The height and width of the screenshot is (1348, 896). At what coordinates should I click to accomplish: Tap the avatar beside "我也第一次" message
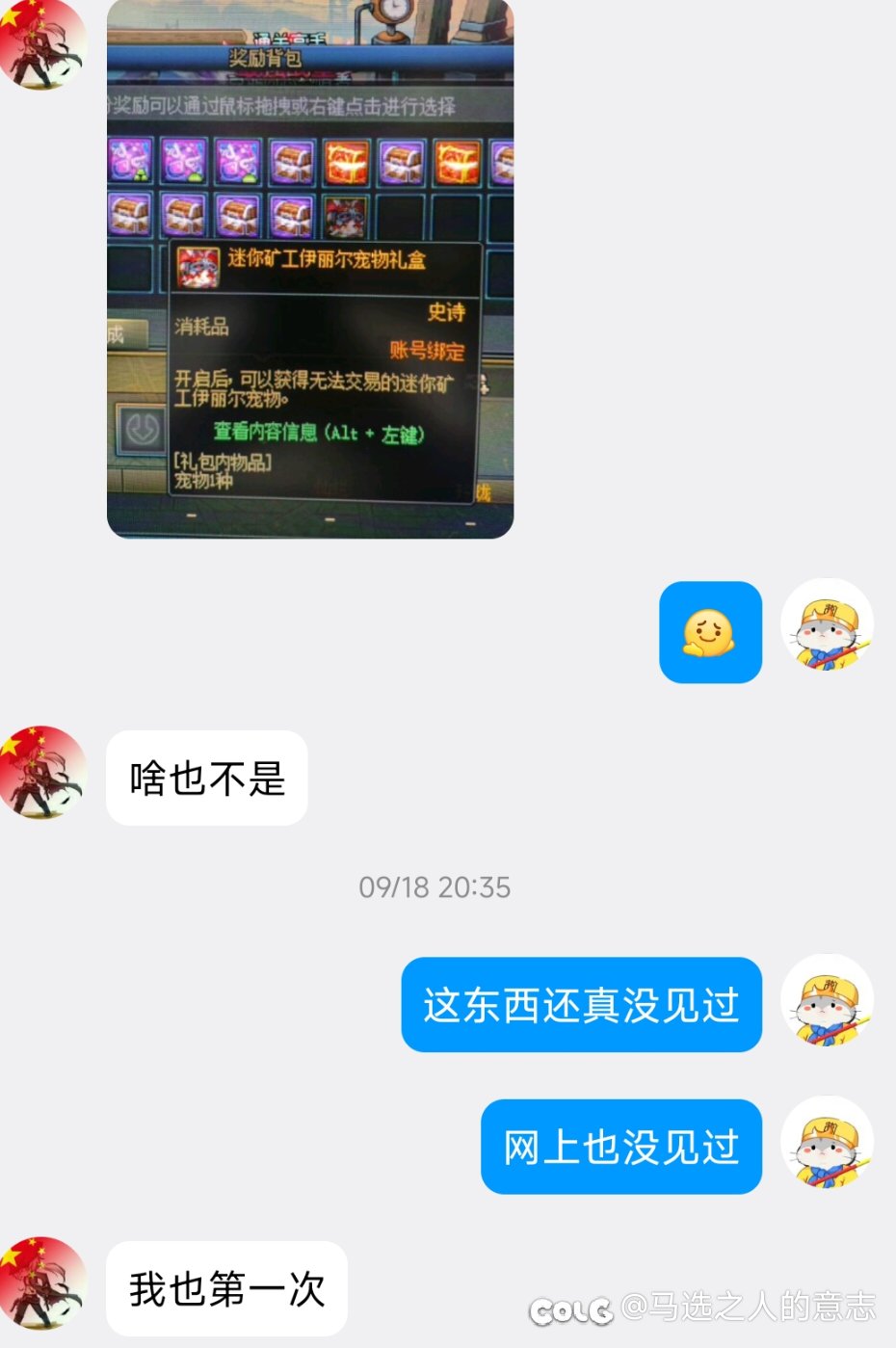(42, 1283)
